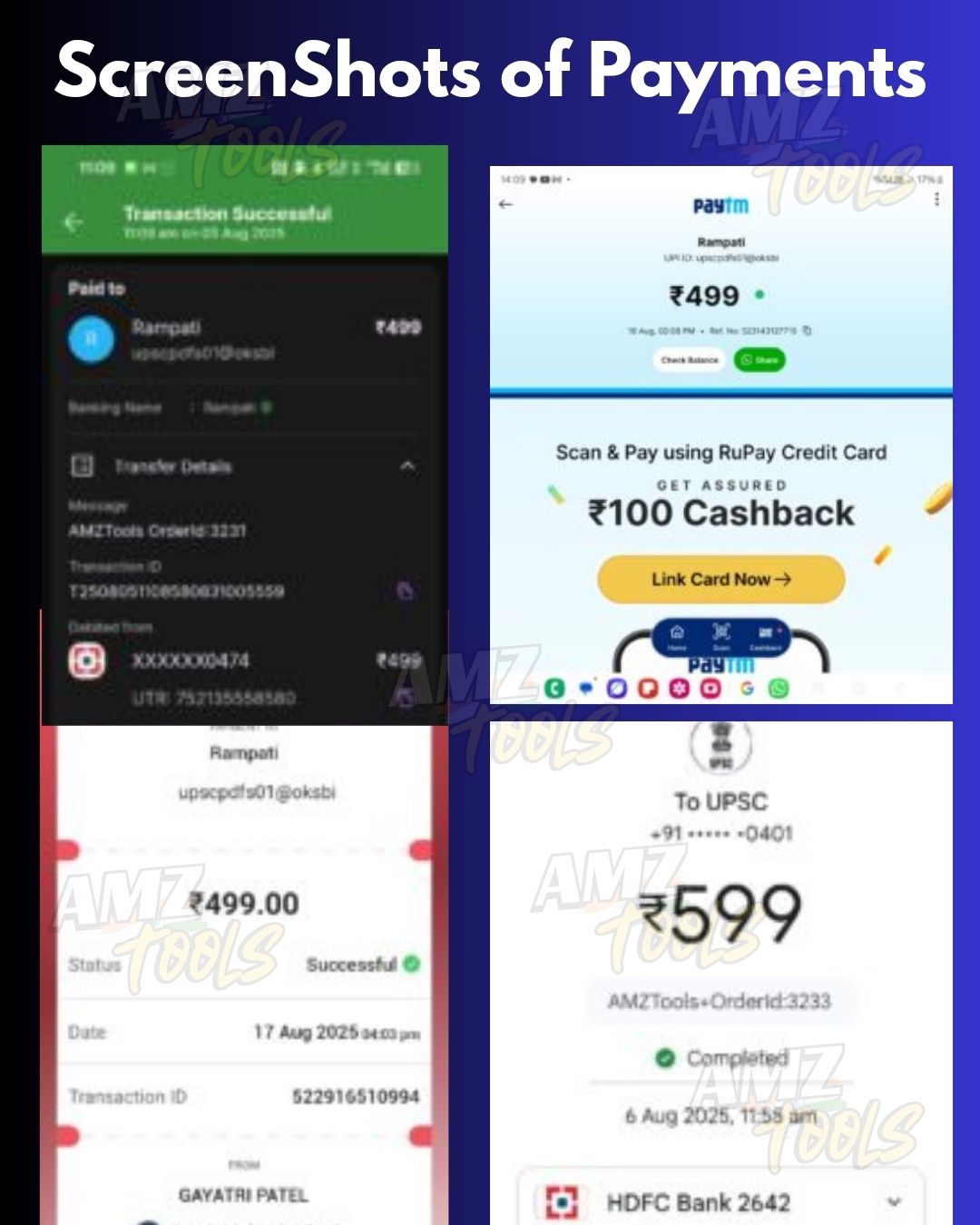Tap the Paytm Home icon
Screen dimensions: 980x1225
point(676,633)
